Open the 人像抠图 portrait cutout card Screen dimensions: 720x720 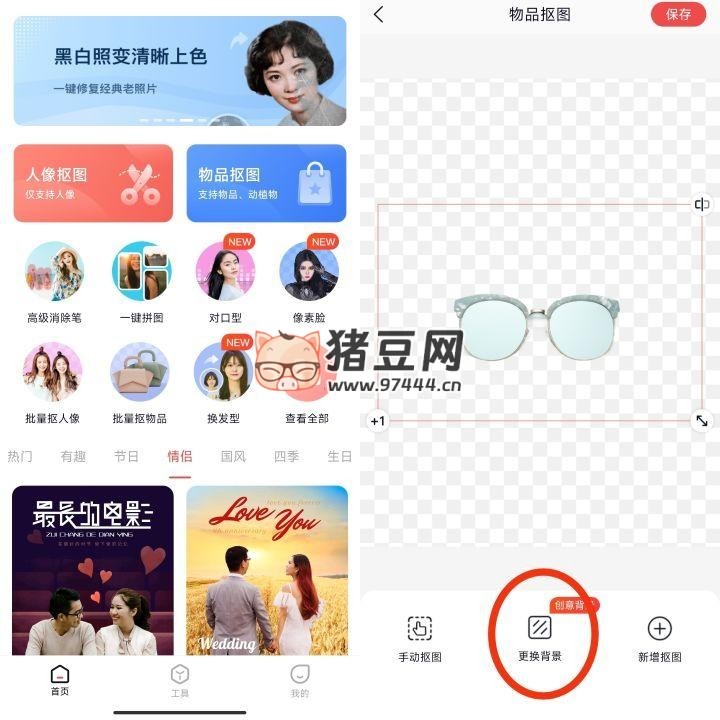tap(92, 183)
